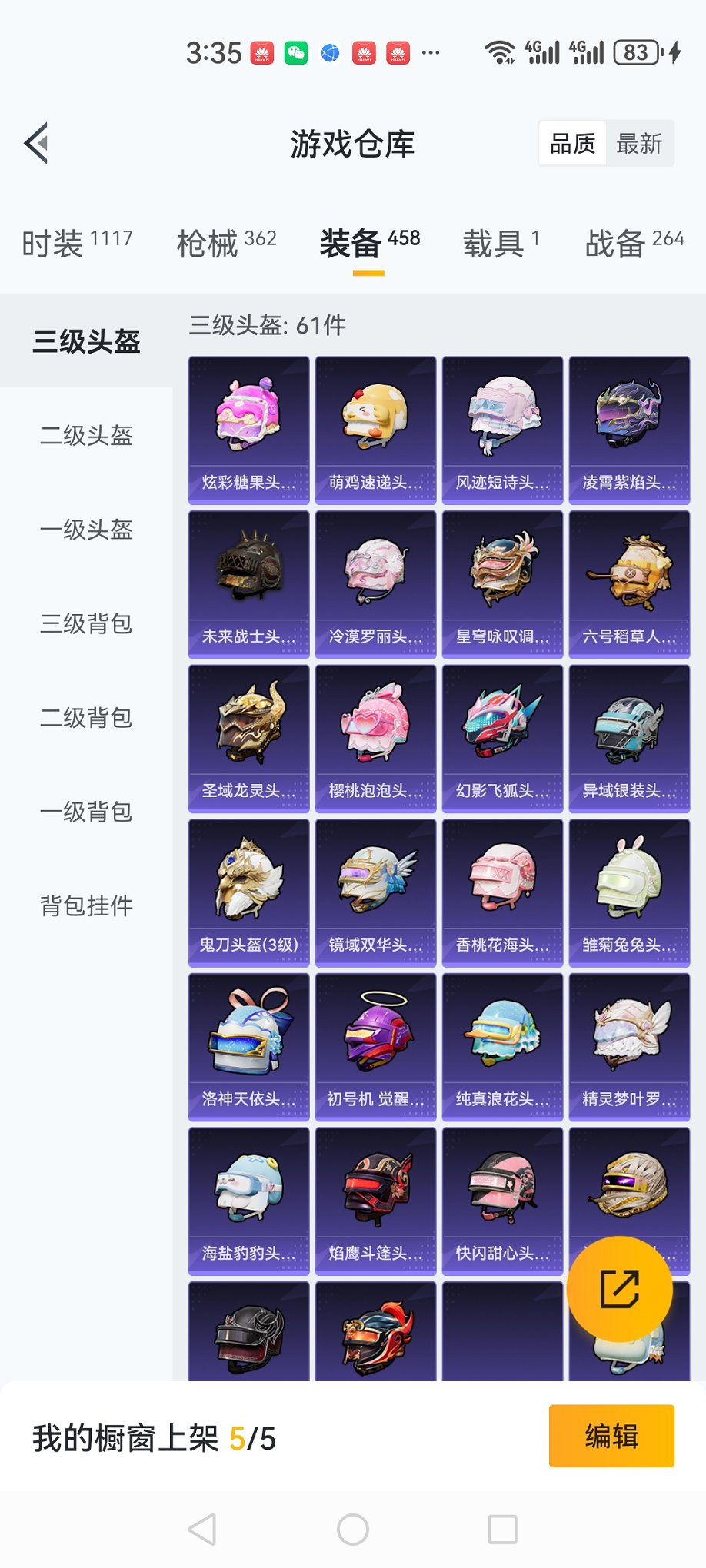Switch to the 时装 tab
This screenshot has height=1568, width=706.
[77, 243]
